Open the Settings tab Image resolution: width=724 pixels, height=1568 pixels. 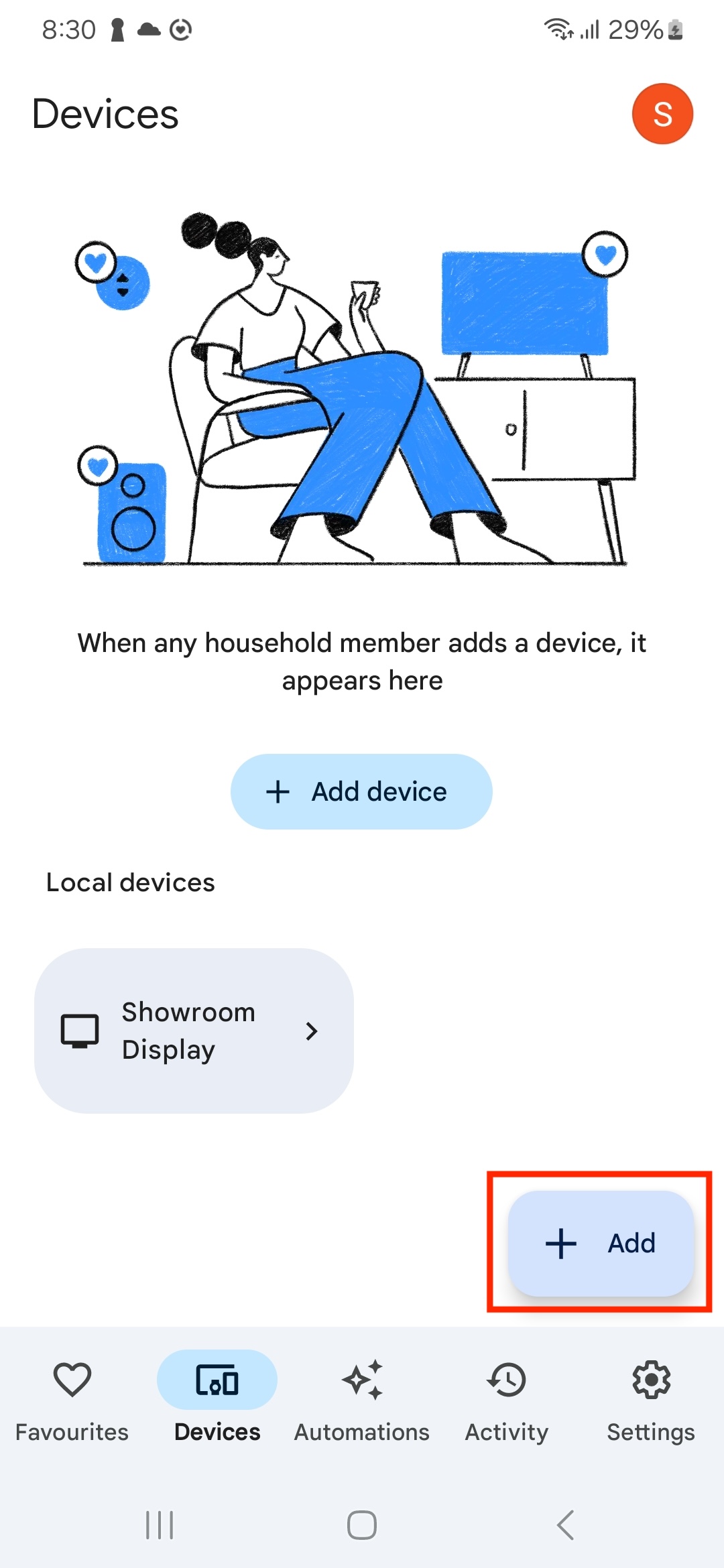coord(651,1398)
